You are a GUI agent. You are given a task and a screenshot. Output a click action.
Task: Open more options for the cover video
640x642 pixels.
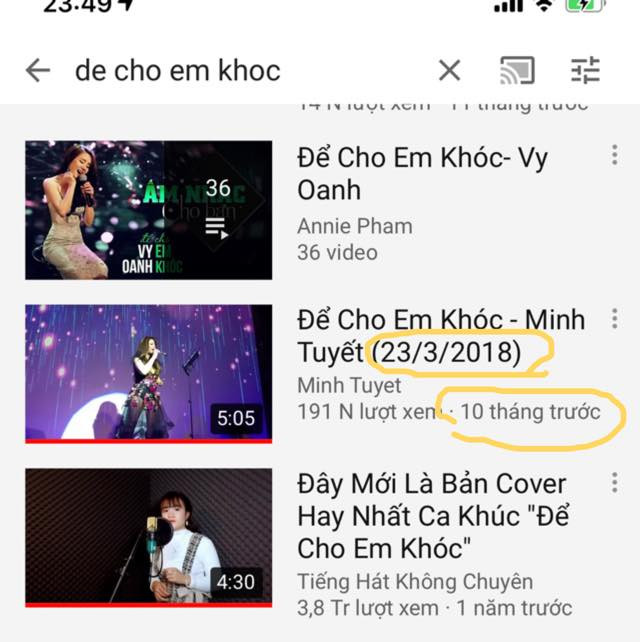[614, 483]
